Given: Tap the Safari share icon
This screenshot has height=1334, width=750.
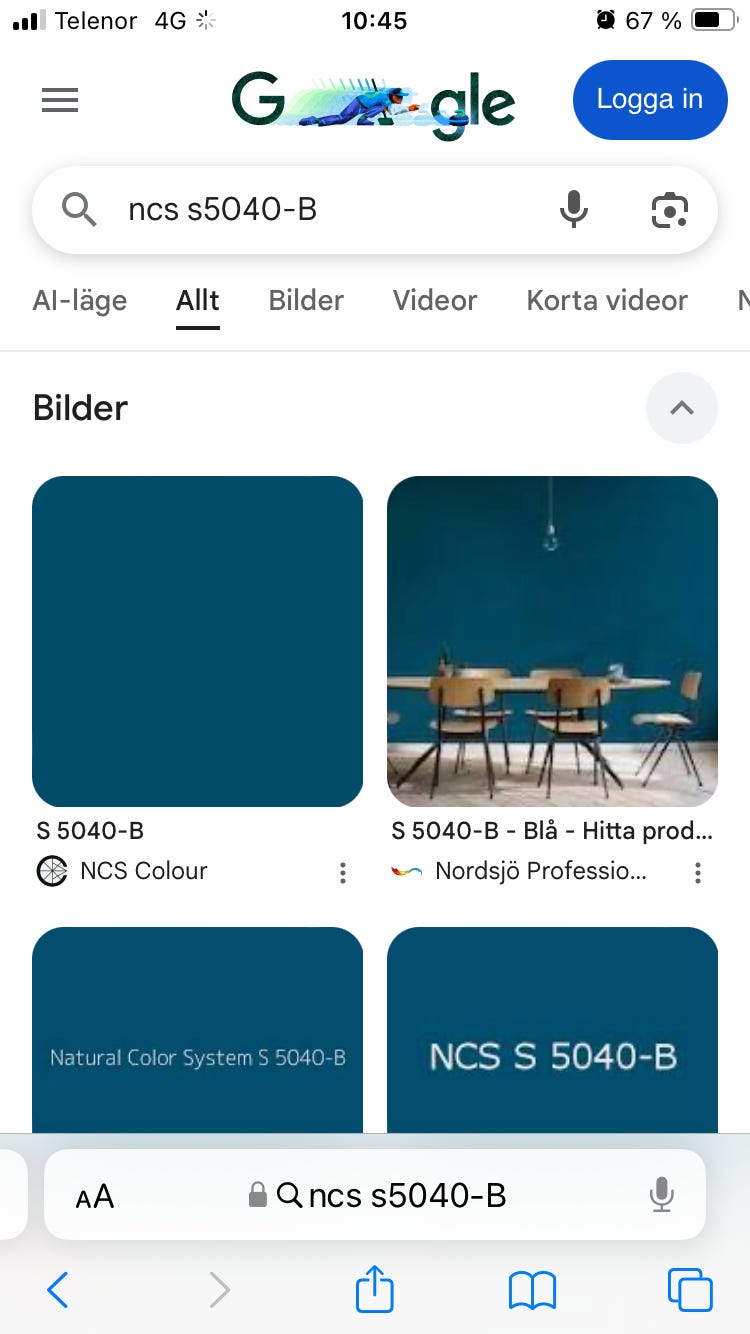Looking at the screenshot, I should pos(374,1290).
